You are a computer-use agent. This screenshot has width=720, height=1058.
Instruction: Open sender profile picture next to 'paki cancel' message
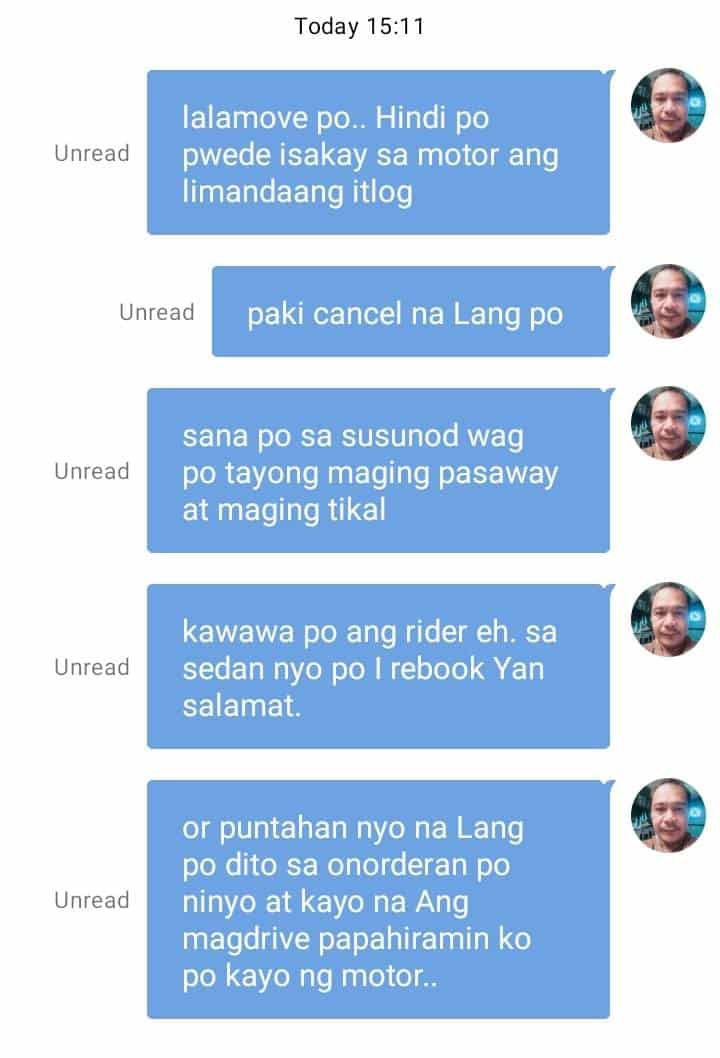coord(668,302)
